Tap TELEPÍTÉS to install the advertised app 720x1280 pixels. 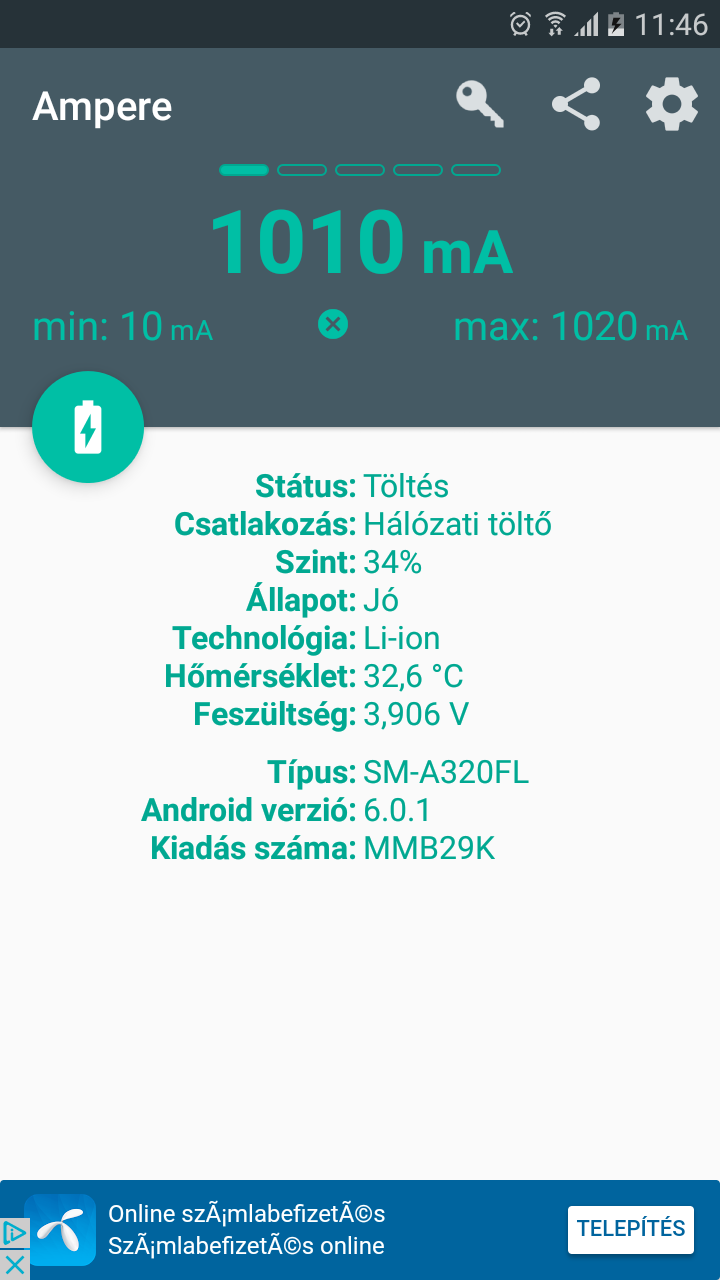pyautogui.click(x=631, y=1229)
